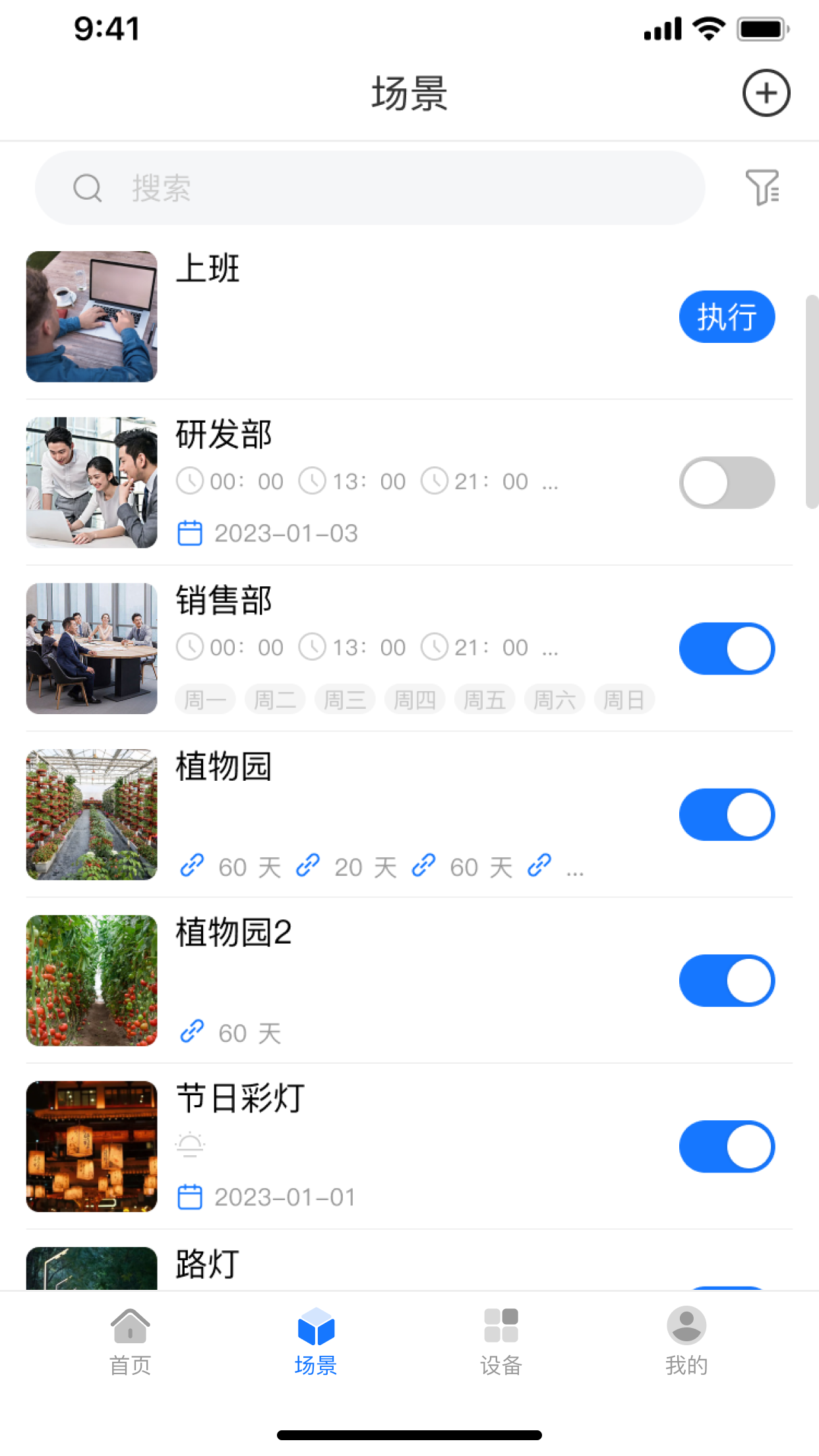The image size is (819, 1456).
Task: Open the 首页 tab
Action: 129,1342
